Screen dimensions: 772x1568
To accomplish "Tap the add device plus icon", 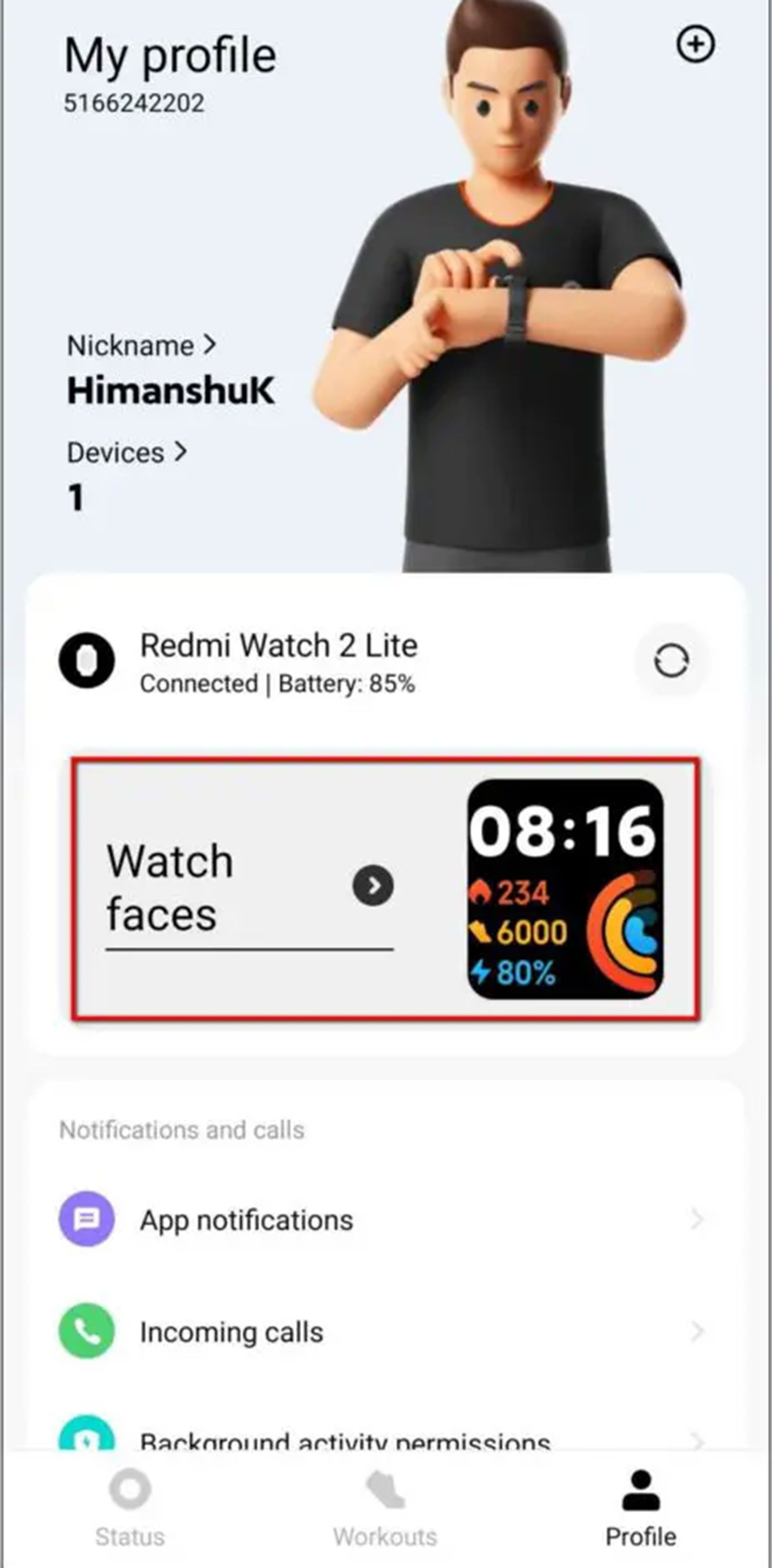I will [x=695, y=45].
